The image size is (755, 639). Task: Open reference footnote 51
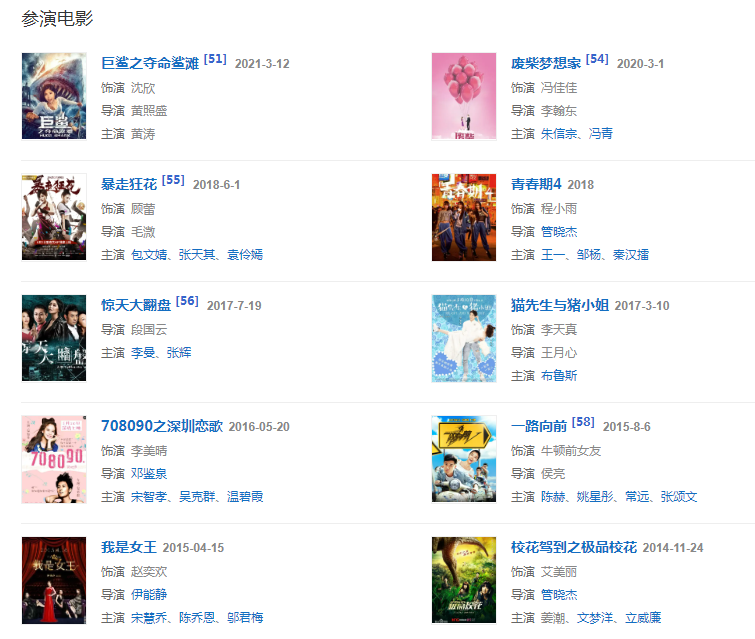point(215,59)
